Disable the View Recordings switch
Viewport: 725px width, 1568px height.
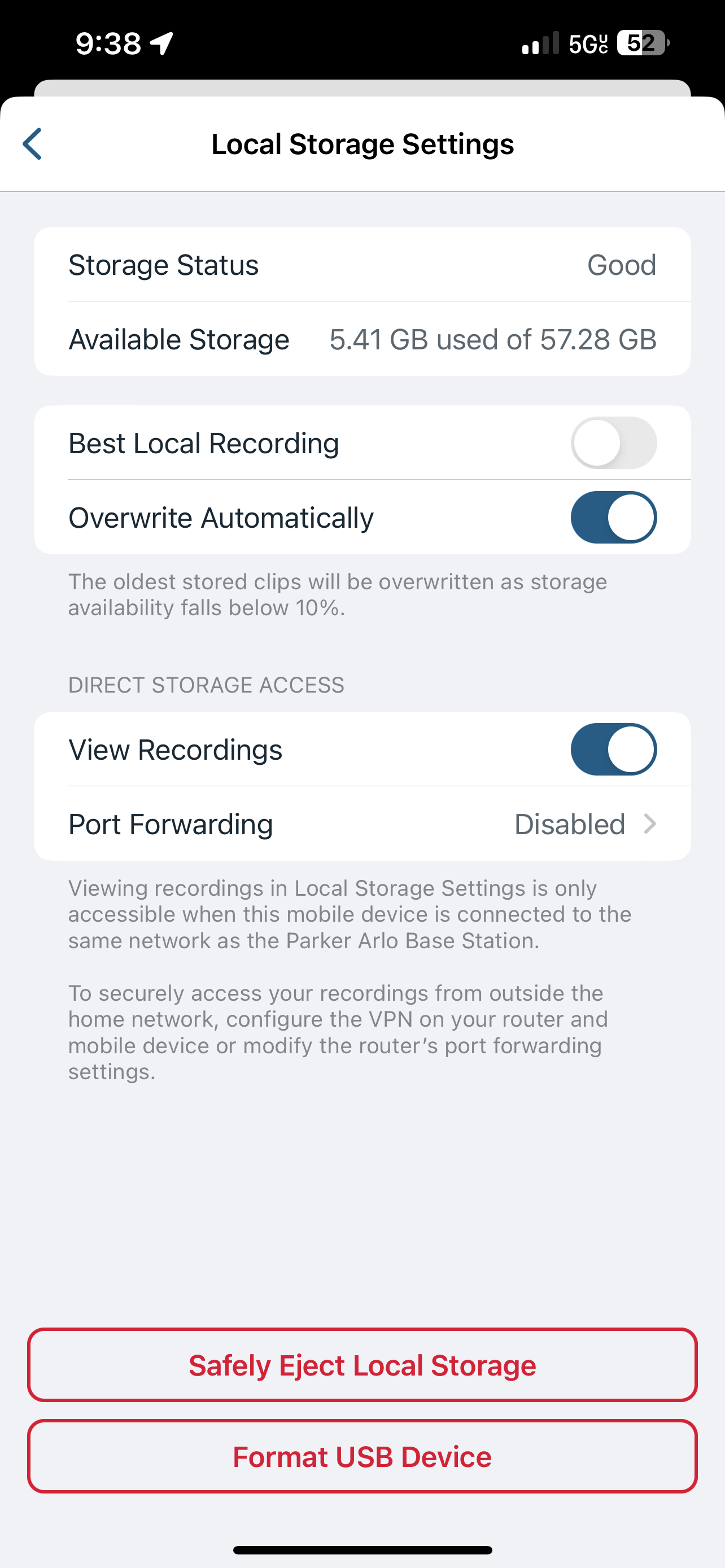(x=613, y=750)
